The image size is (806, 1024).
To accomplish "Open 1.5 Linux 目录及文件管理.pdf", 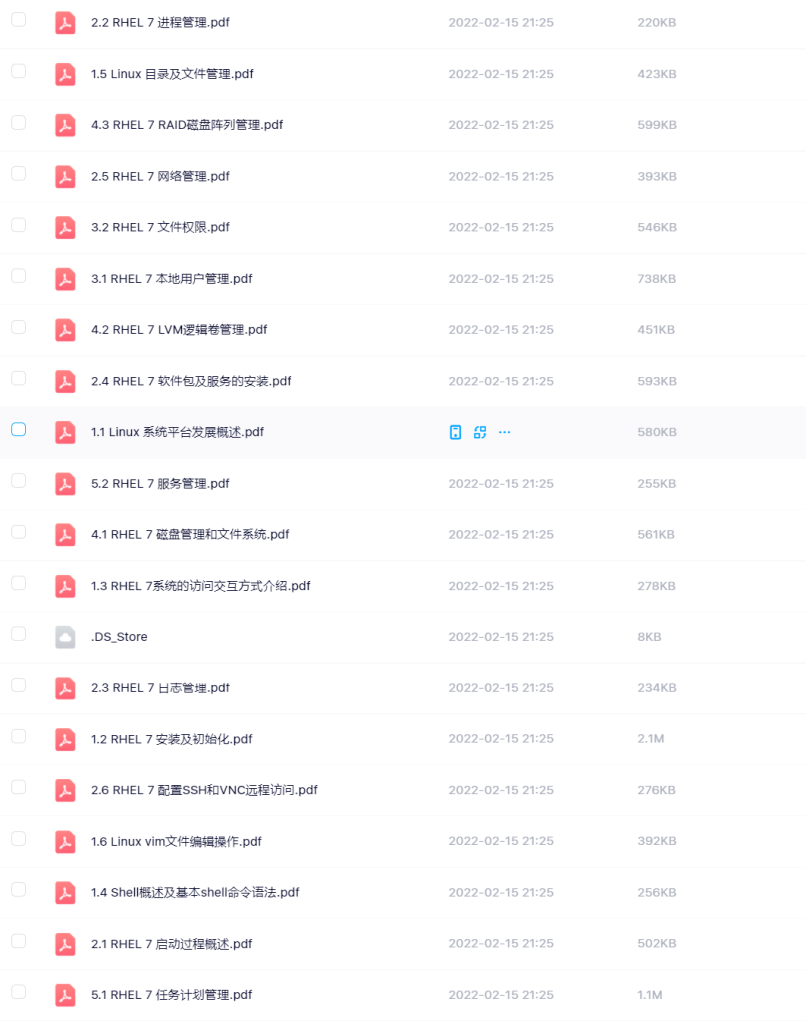I will (171, 74).
